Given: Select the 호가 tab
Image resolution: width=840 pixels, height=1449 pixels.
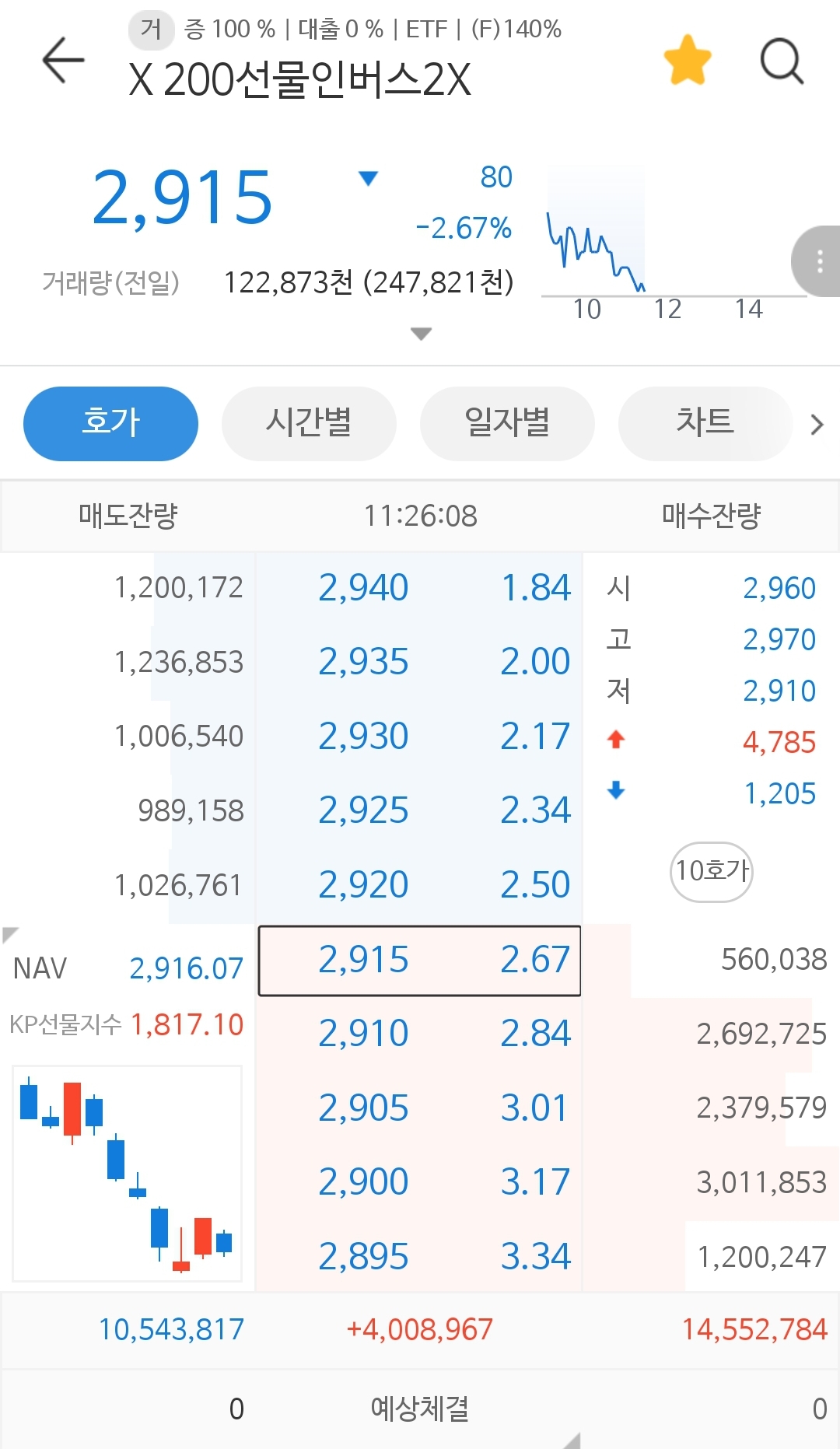Looking at the screenshot, I should 110,423.
